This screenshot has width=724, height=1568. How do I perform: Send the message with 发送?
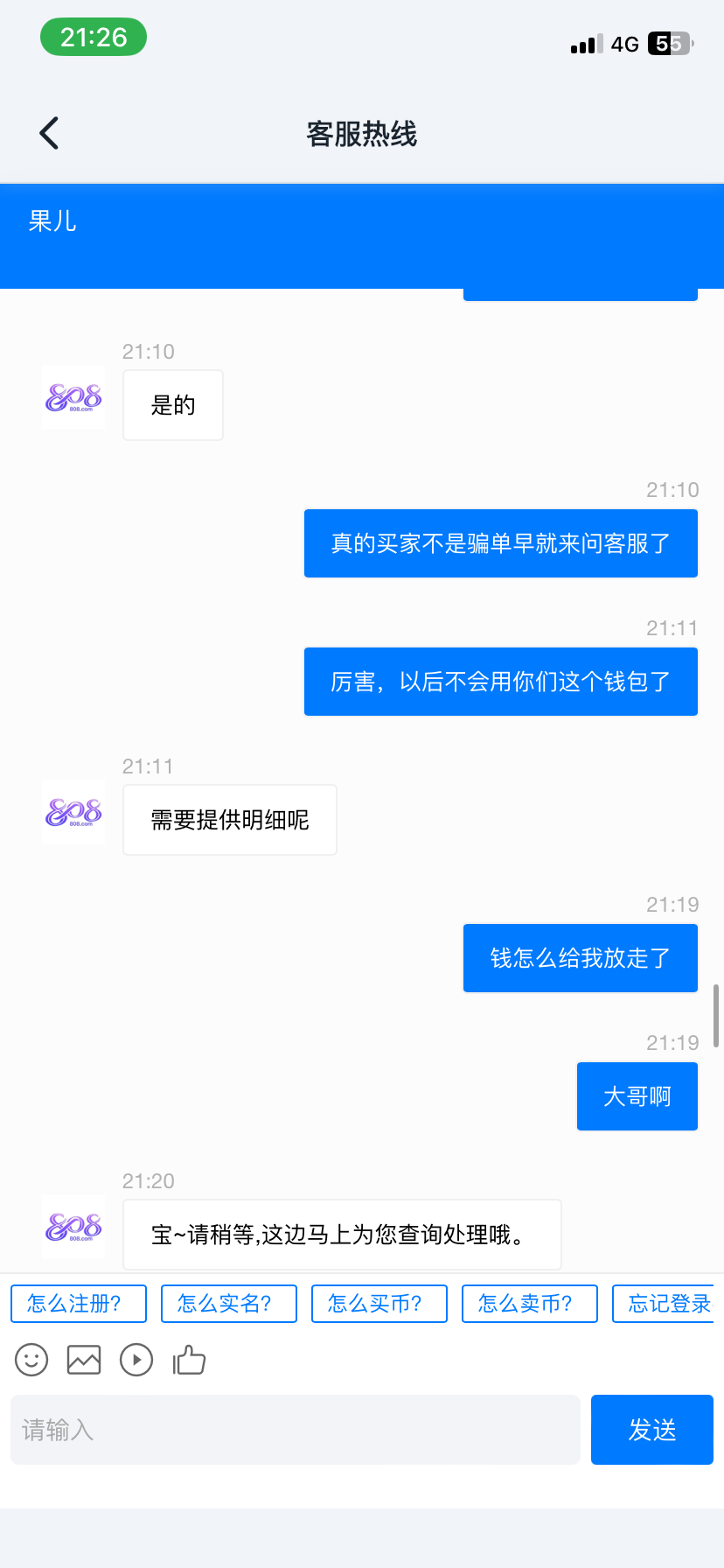point(652,1430)
